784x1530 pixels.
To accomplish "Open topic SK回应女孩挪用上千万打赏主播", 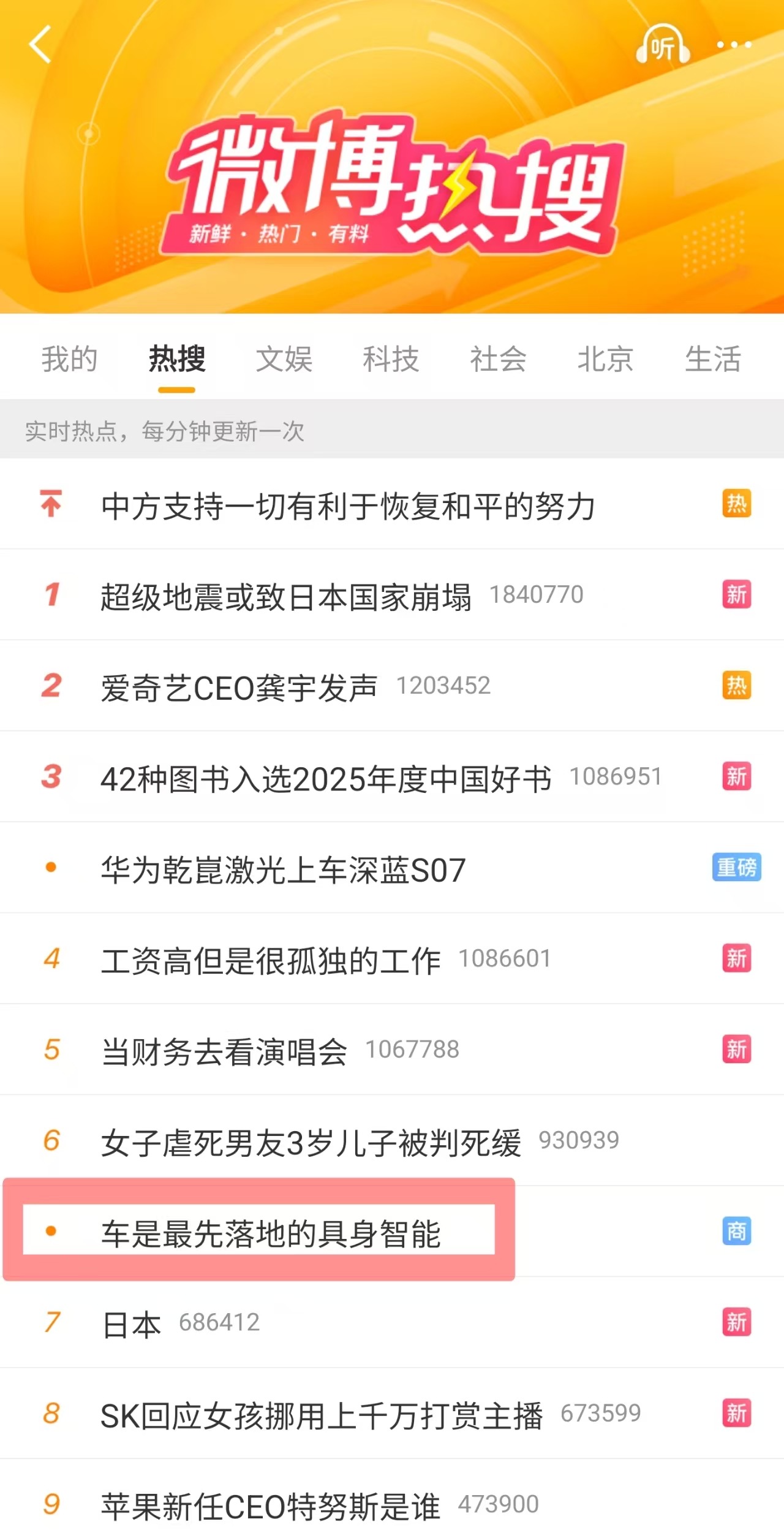I will [x=322, y=1415].
